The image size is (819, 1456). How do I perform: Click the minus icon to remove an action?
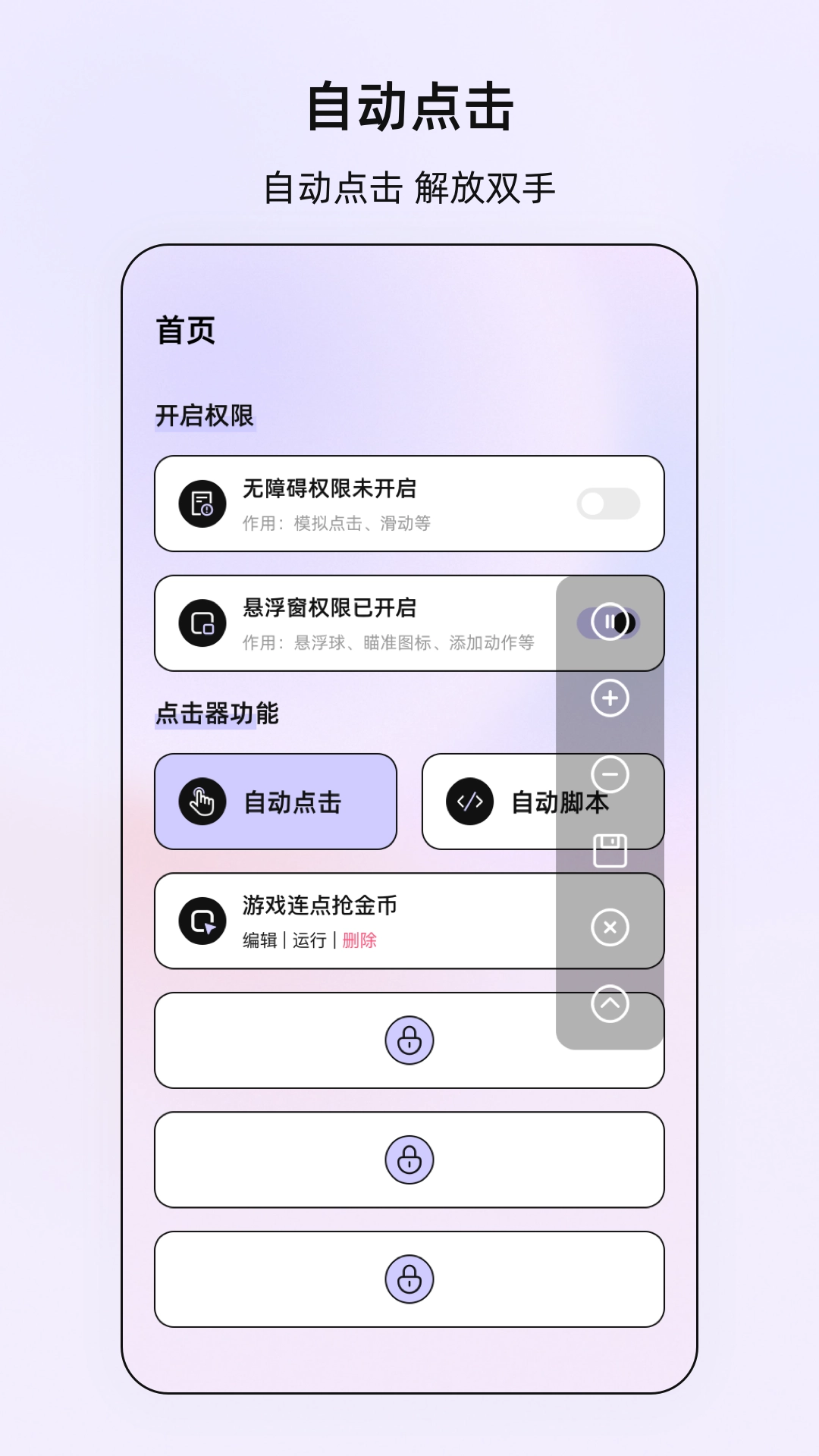coord(609,774)
